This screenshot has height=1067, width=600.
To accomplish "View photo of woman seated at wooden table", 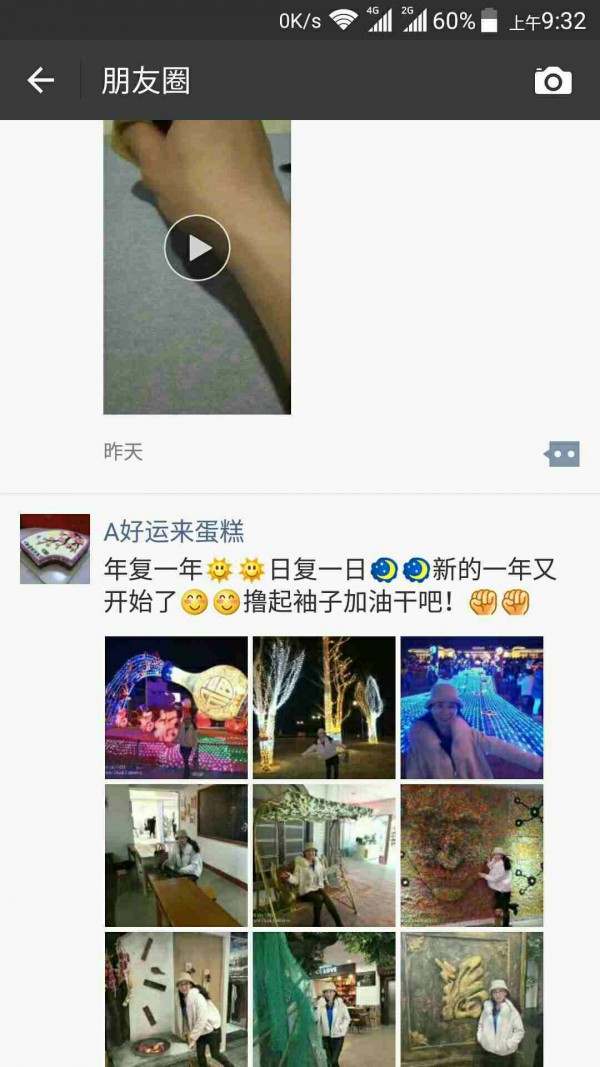I will (176, 855).
